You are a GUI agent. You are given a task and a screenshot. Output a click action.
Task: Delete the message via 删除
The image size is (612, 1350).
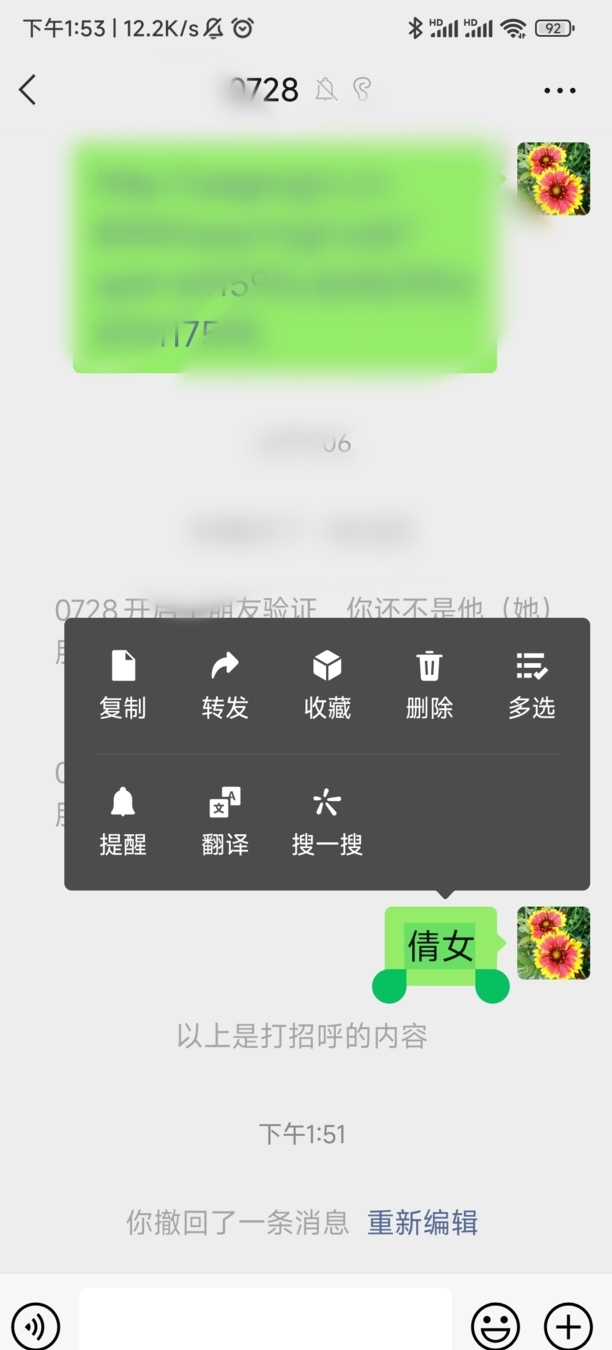pos(429,685)
